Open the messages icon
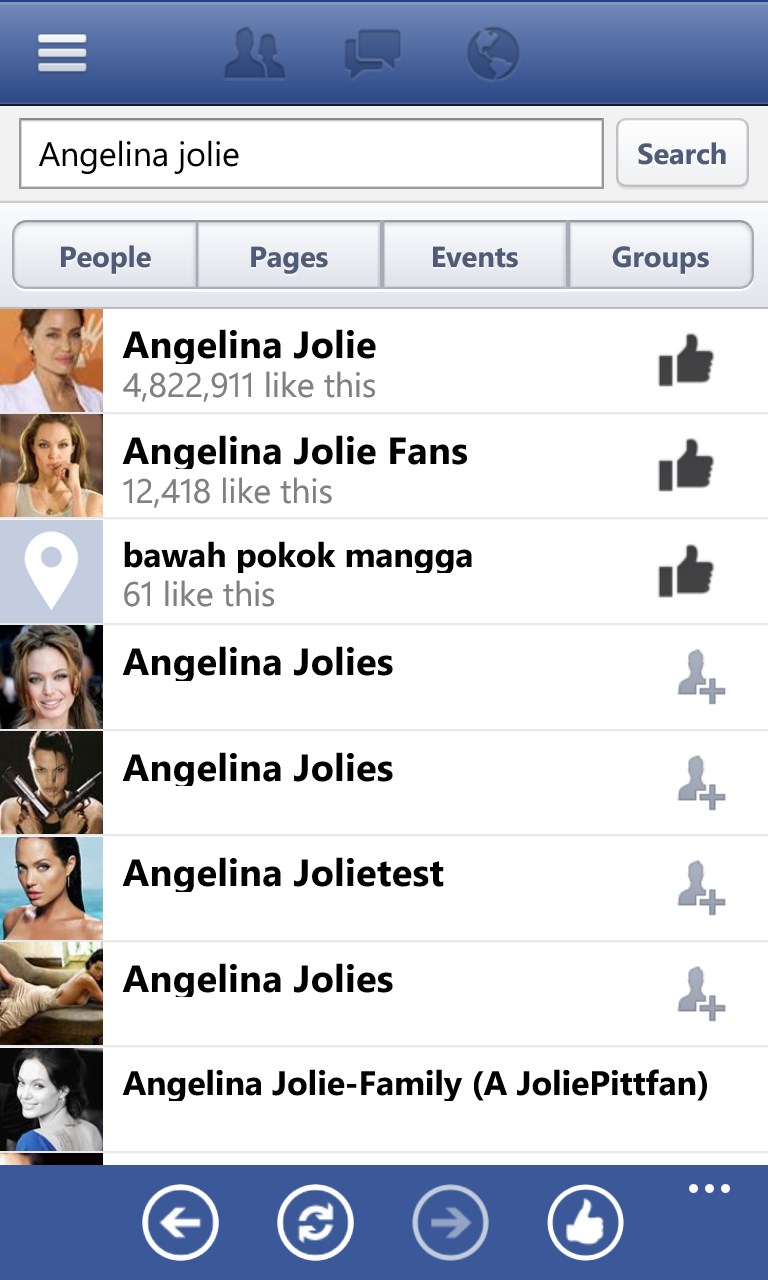768x1280 pixels. (x=372, y=53)
